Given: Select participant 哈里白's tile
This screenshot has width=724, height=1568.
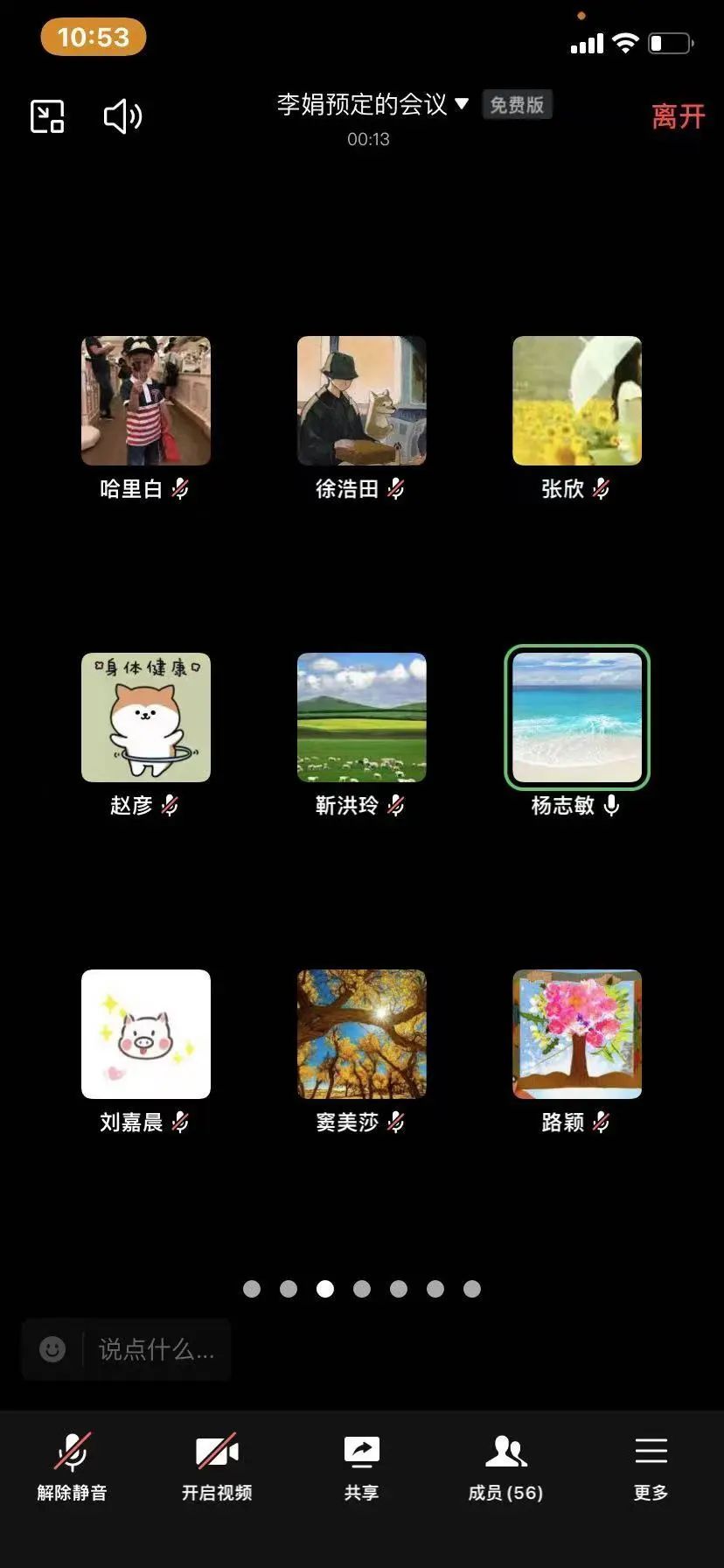Looking at the screenshot, I should pos(146,401).
